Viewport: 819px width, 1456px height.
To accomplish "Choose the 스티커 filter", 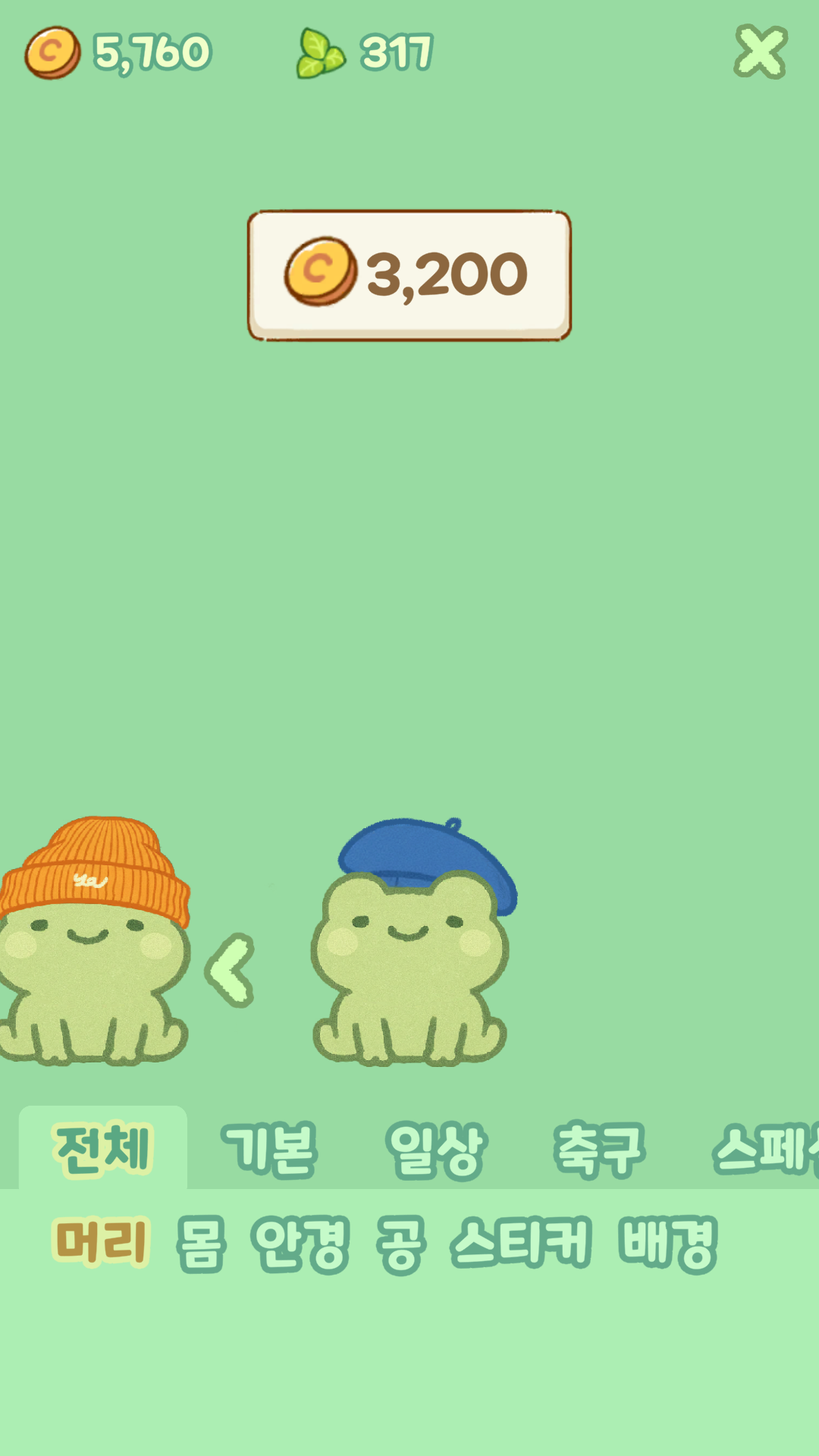I will click(x=521, y=1242).
